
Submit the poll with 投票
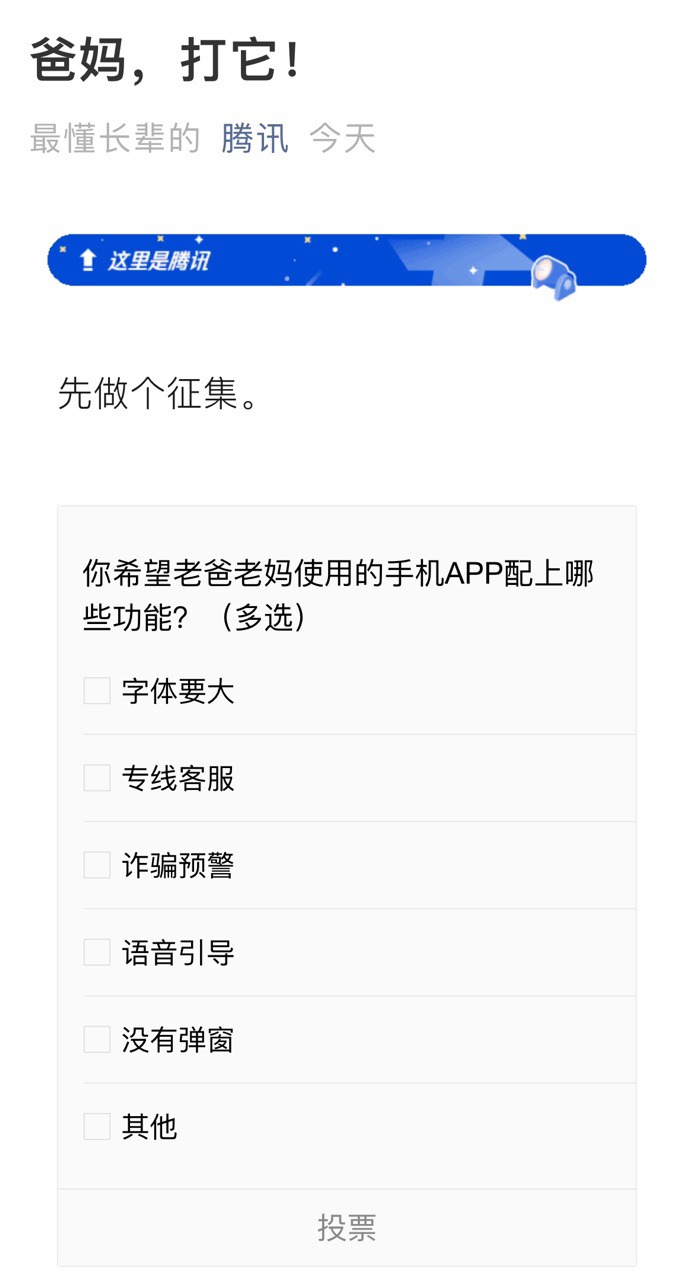(347, 1227)
